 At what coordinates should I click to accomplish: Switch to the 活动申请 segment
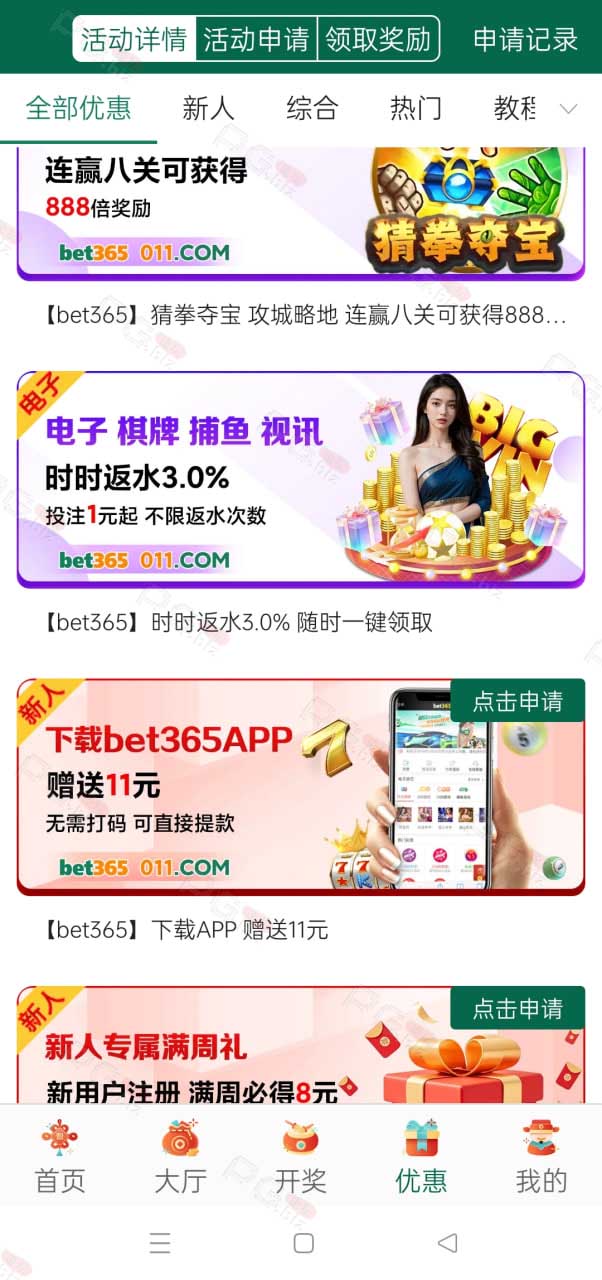pos(256,39)
